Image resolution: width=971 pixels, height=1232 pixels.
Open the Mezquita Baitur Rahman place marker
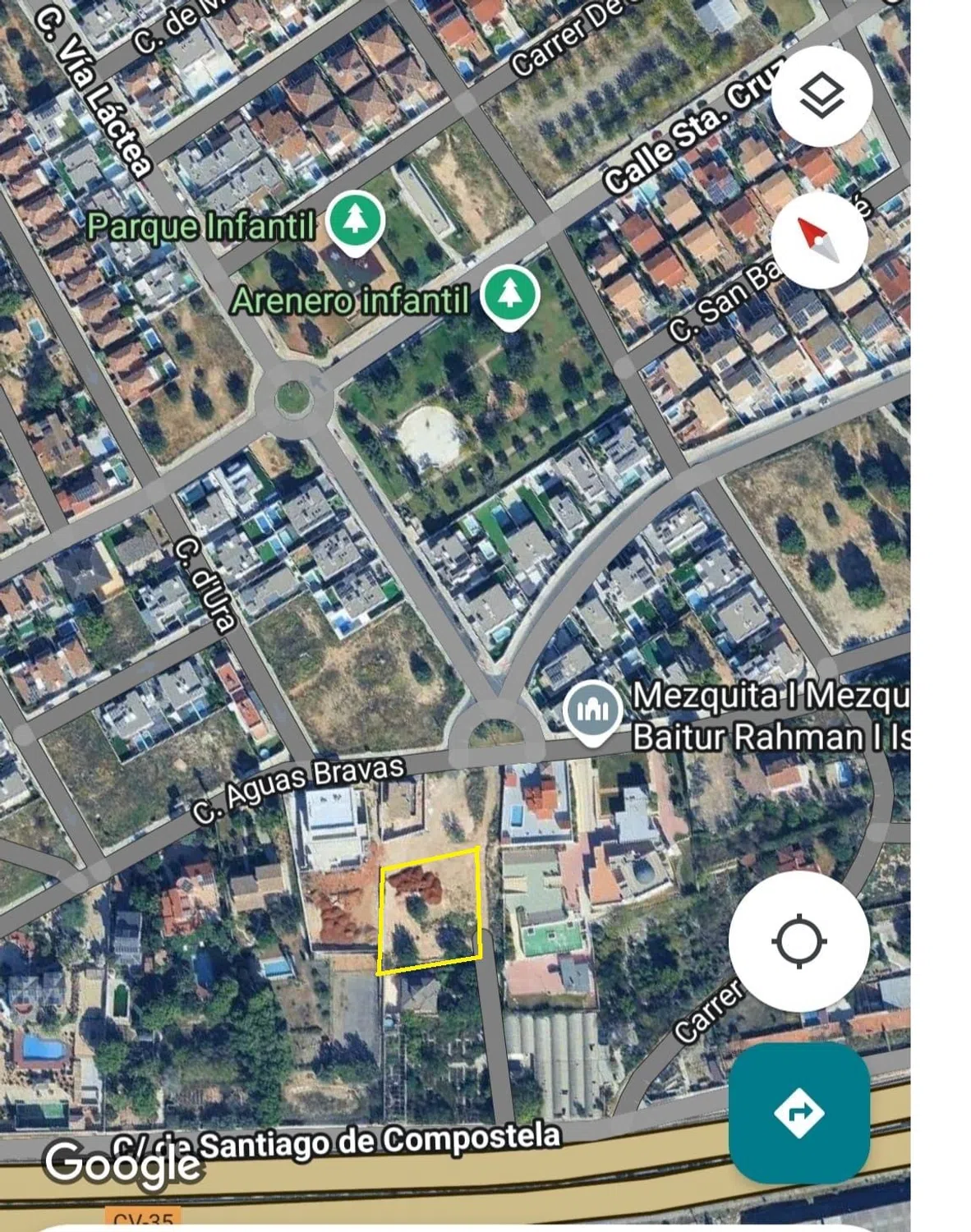tap(592, 710)
